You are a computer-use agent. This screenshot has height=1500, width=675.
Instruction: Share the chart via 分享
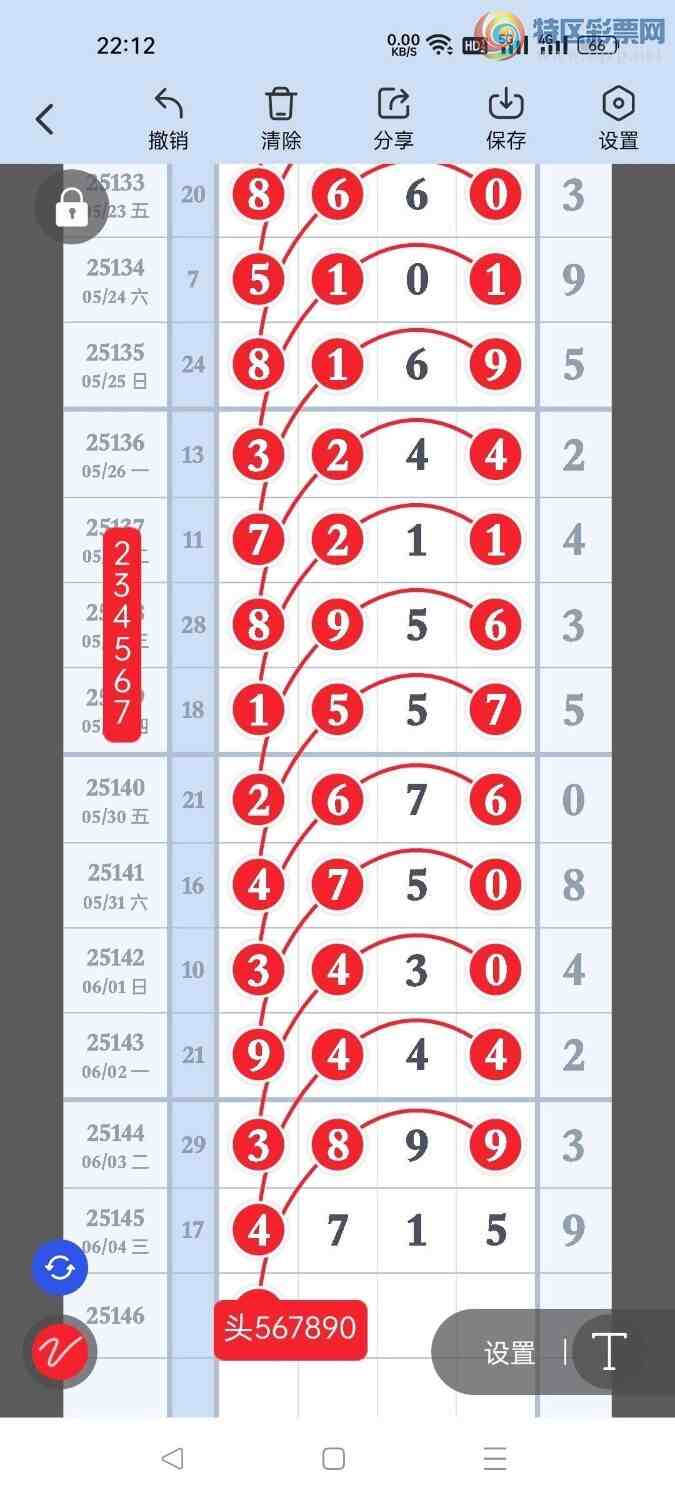(x=394, y=119)
